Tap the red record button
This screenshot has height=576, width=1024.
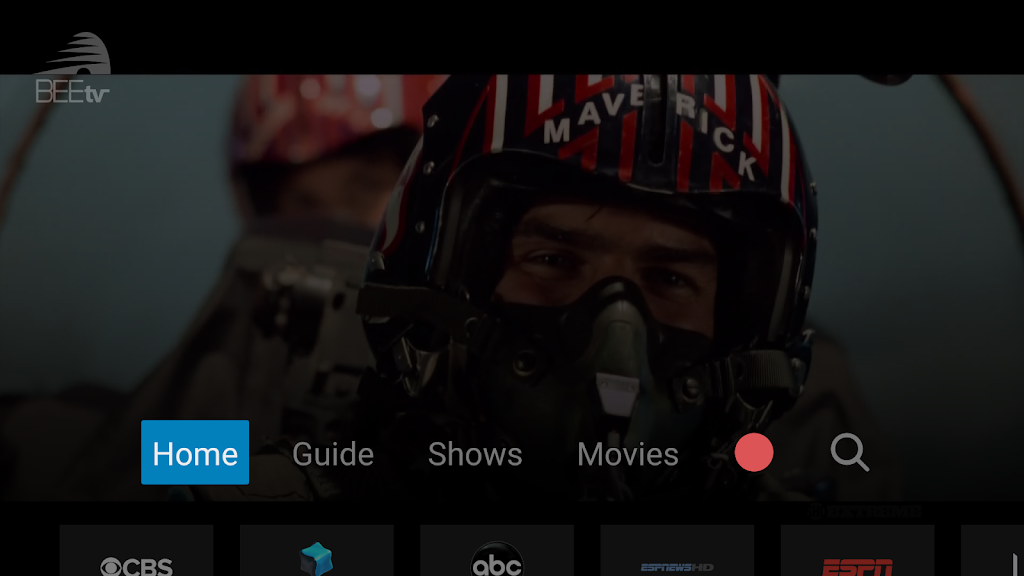[x=754, y=453]
